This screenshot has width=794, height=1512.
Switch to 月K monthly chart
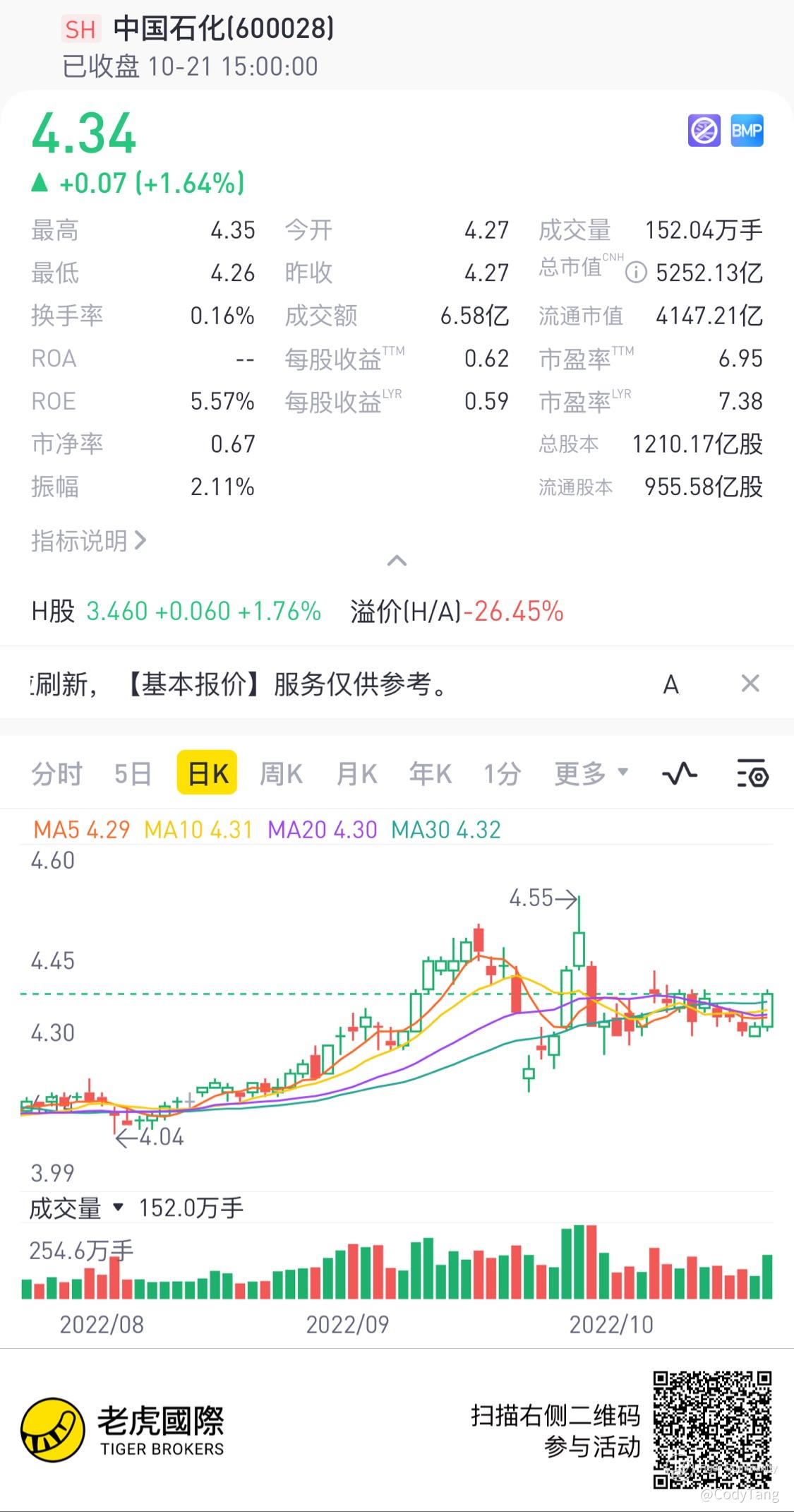tap(356, 774)
